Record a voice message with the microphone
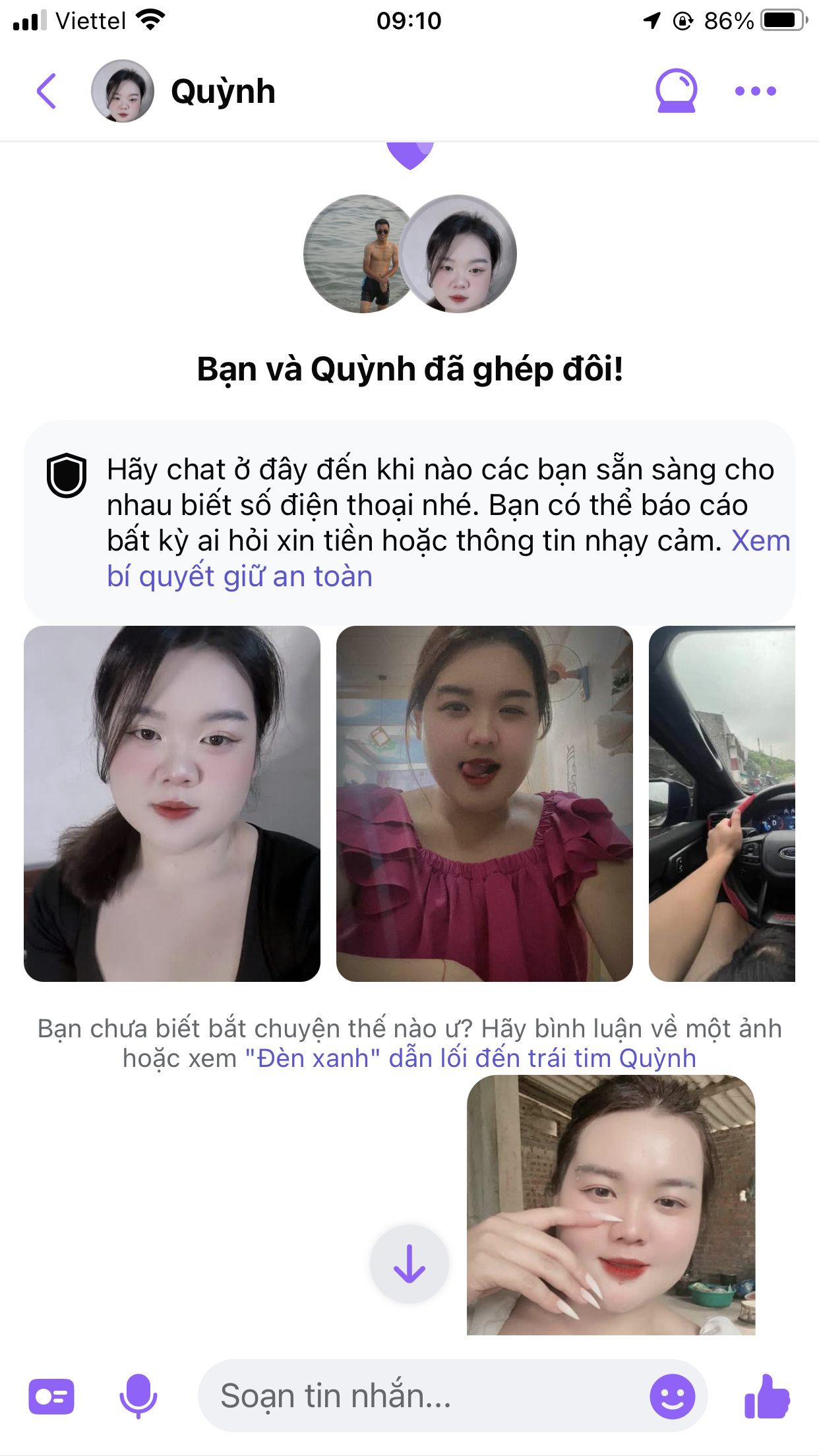This screenshot has height=1456, width=819. (x=138, y=1397)
